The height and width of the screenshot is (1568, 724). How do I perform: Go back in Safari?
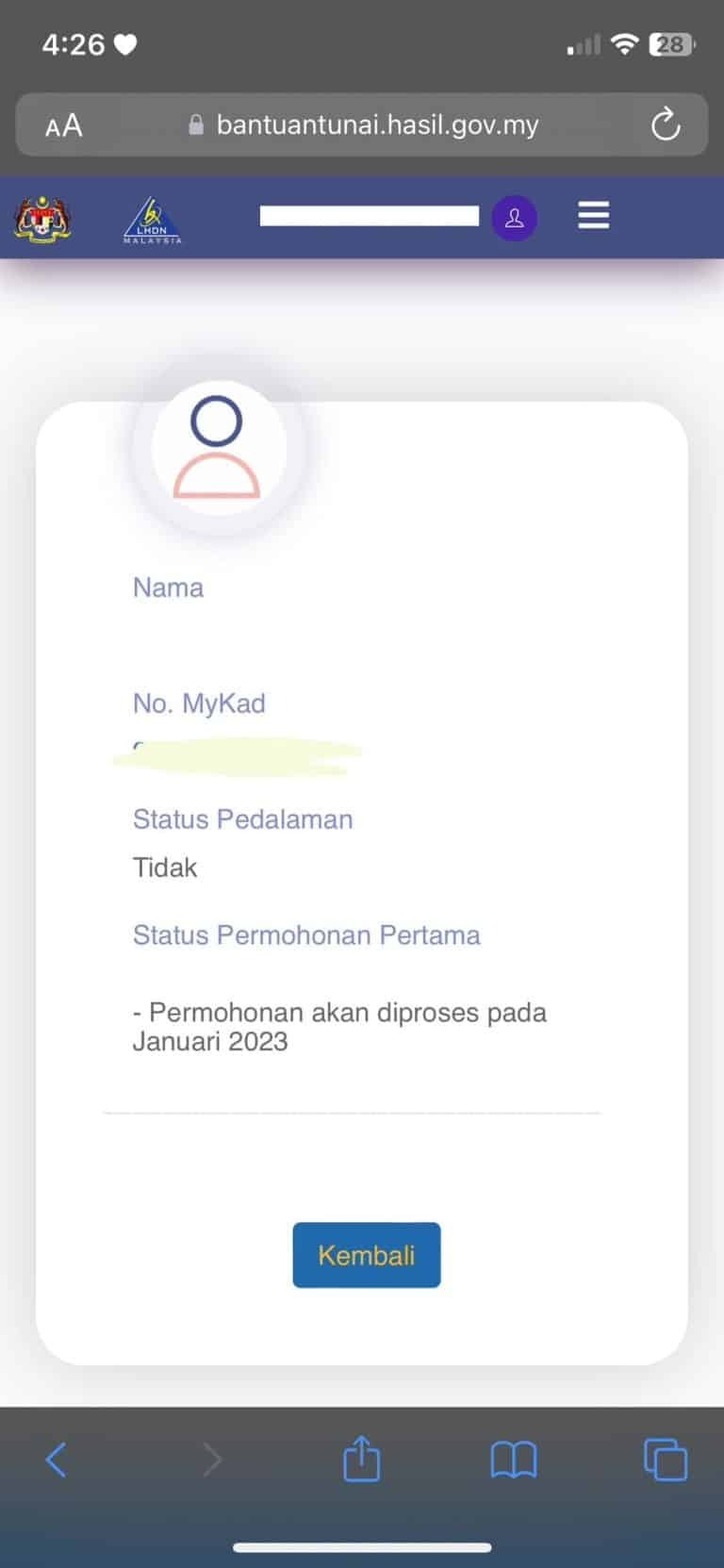pos(57,1461)
